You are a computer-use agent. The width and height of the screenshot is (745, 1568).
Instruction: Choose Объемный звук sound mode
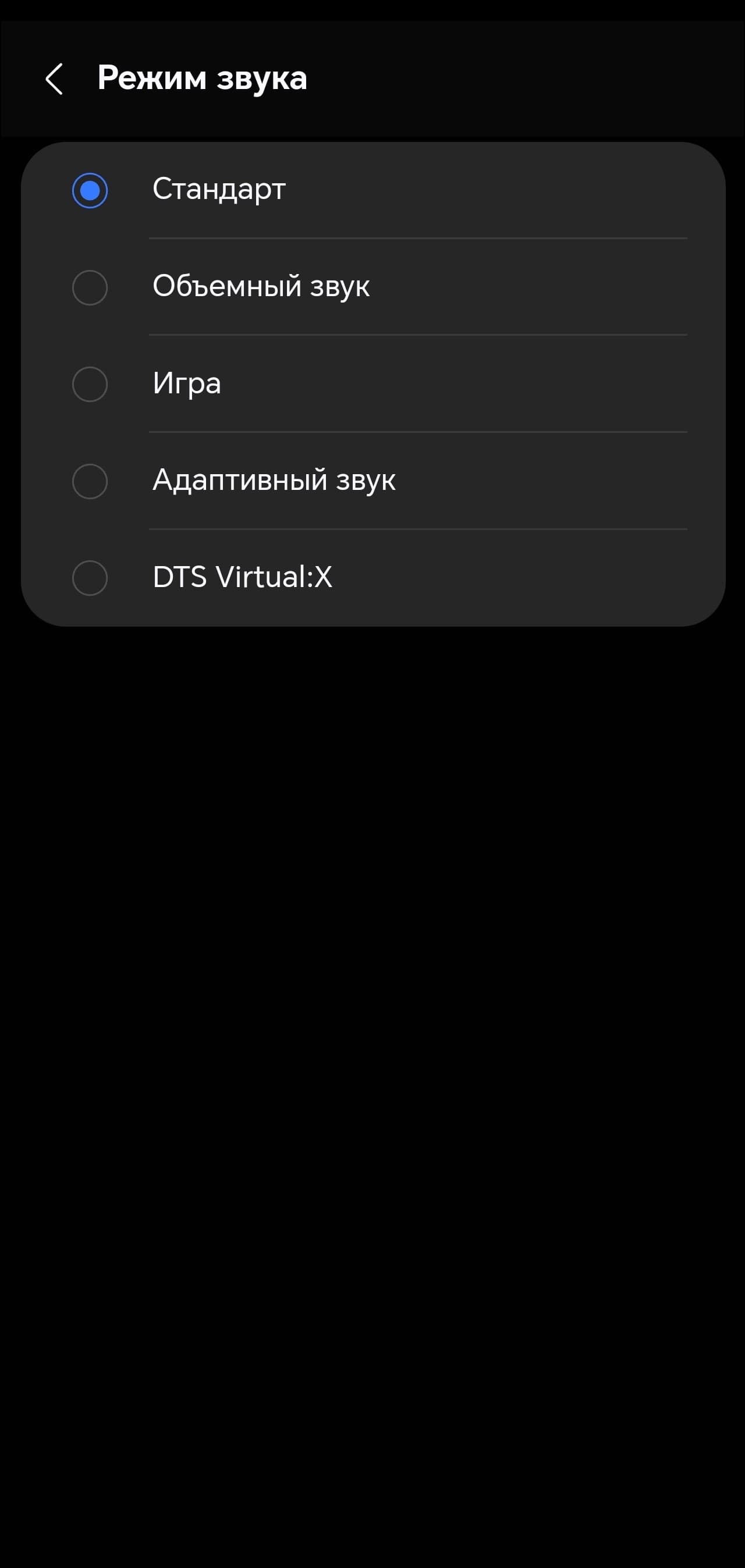pyautogui.click(x=90, y=287)
